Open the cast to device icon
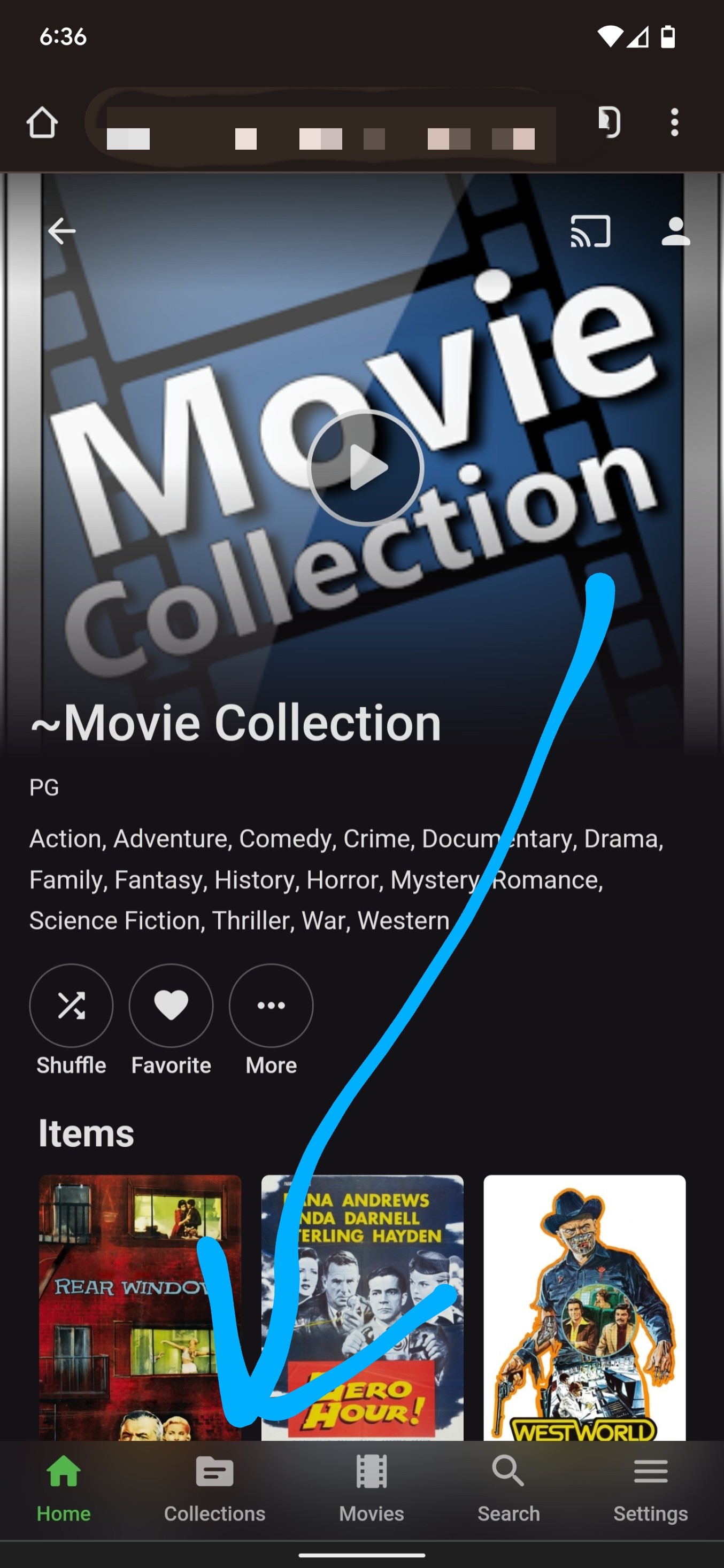This screenshot has height=1568, width=724. pyautogui.click(x=589, y=231)
